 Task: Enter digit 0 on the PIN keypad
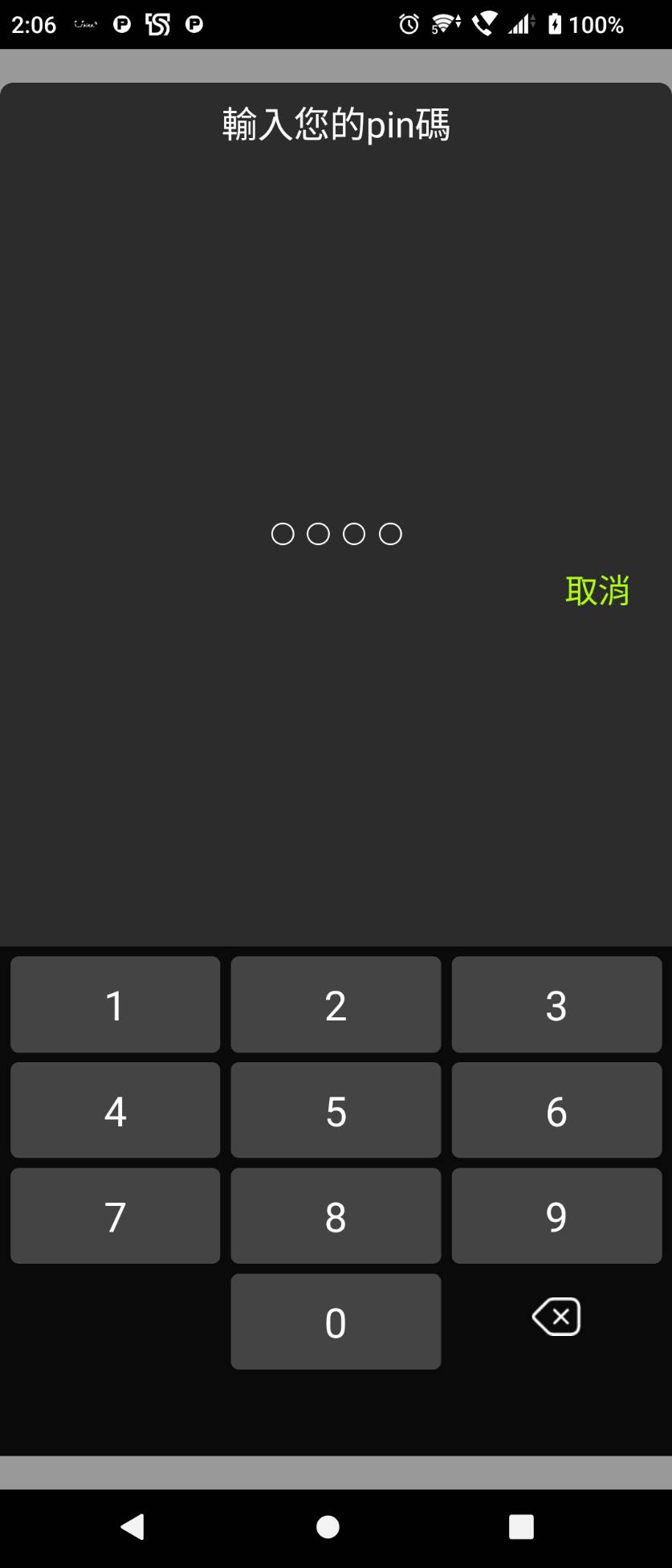coord(336,1322)
